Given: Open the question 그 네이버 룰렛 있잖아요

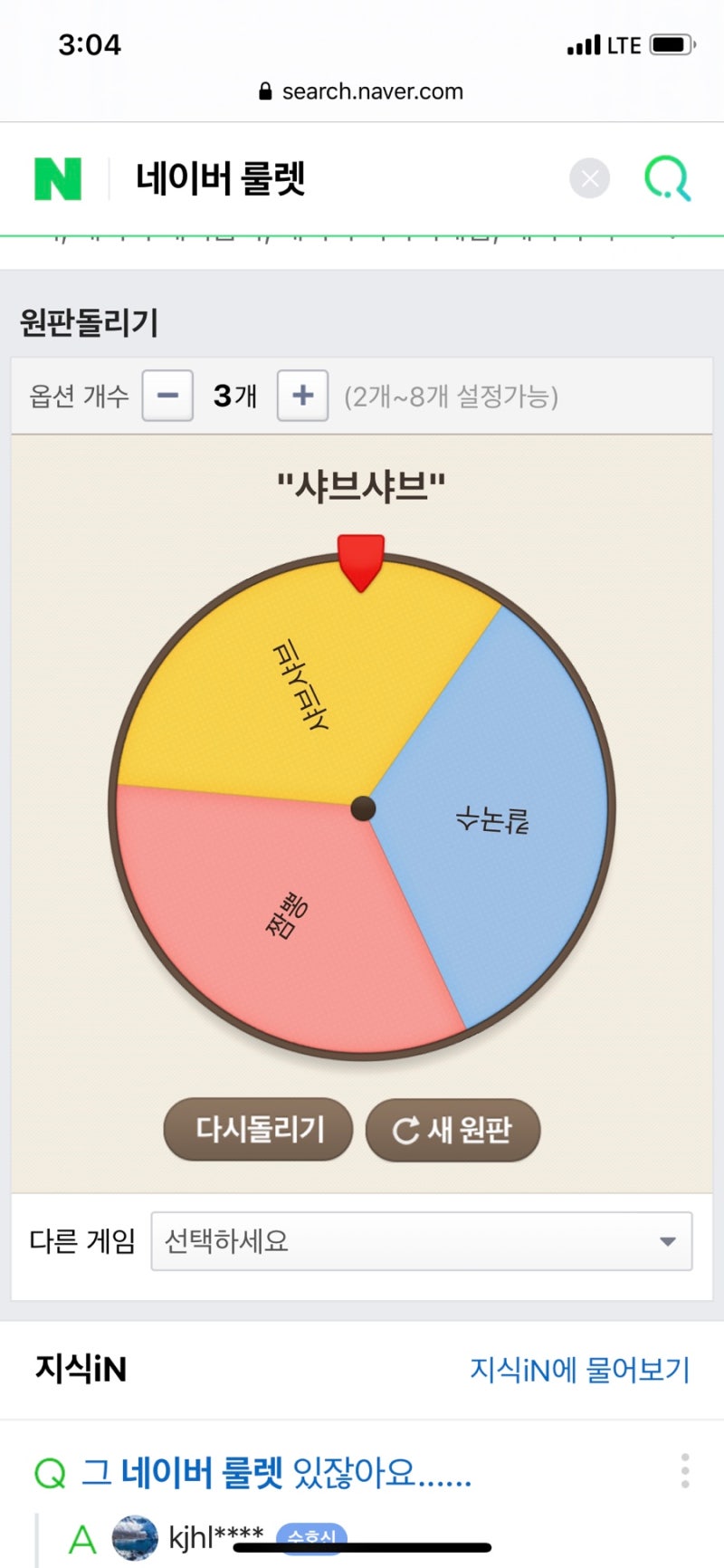Looking at the screenshot, I should click(x=276, y=1473).
